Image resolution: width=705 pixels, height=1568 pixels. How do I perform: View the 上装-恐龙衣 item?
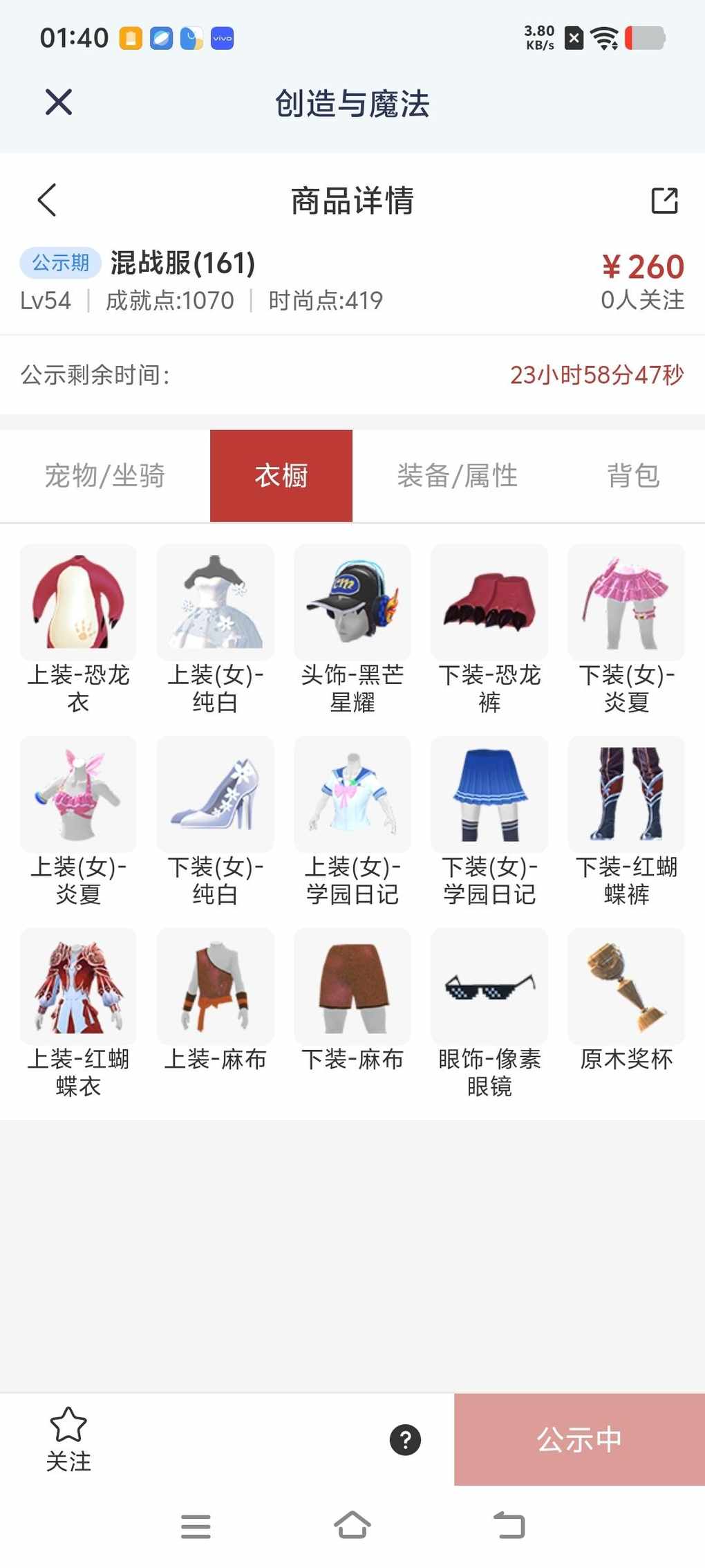[78, 602]
